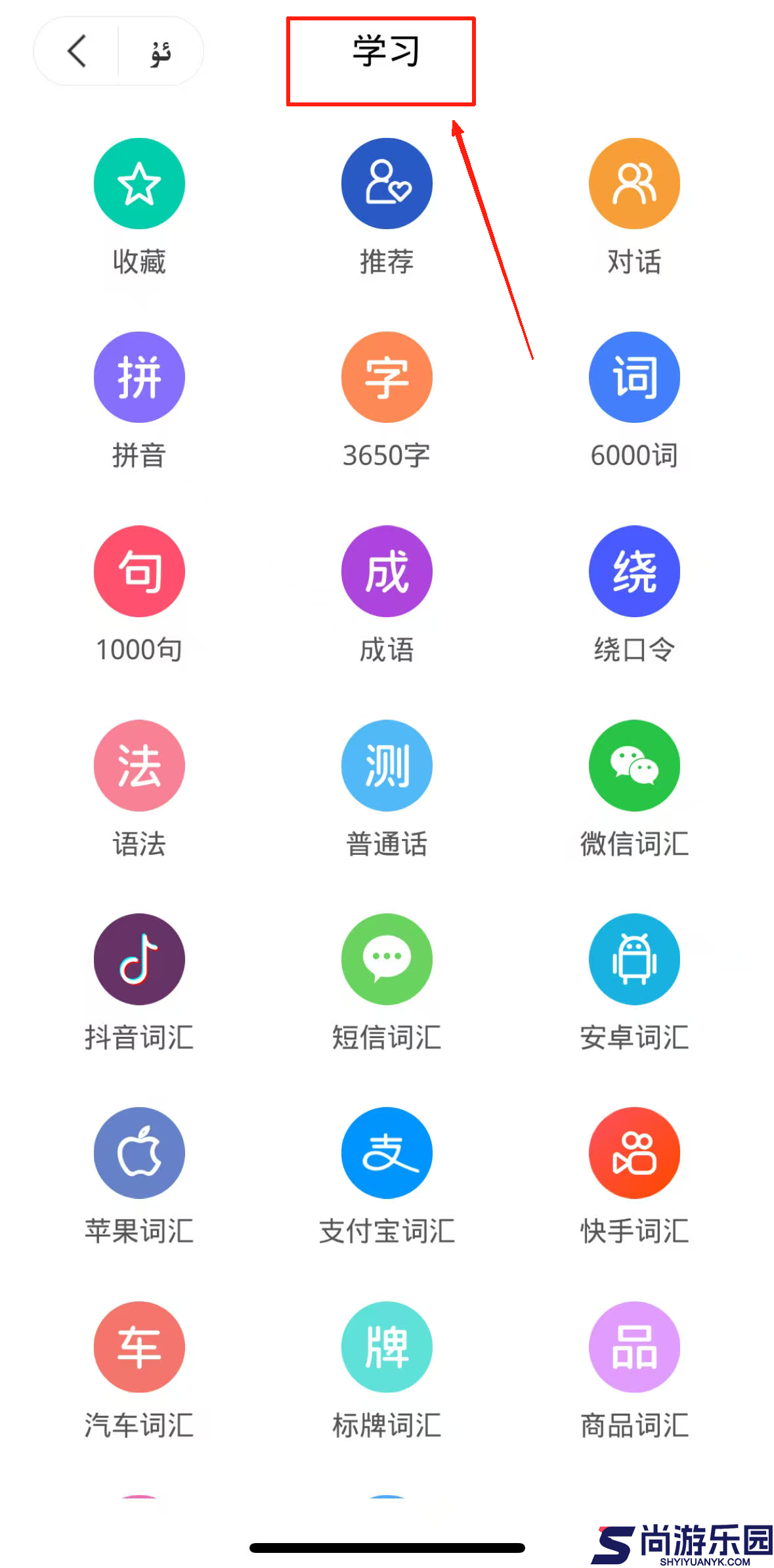This screenshot has height=1568, width=774.
Task: Select the 拼音 pinyin learning icon
Action: click(139, 377)
